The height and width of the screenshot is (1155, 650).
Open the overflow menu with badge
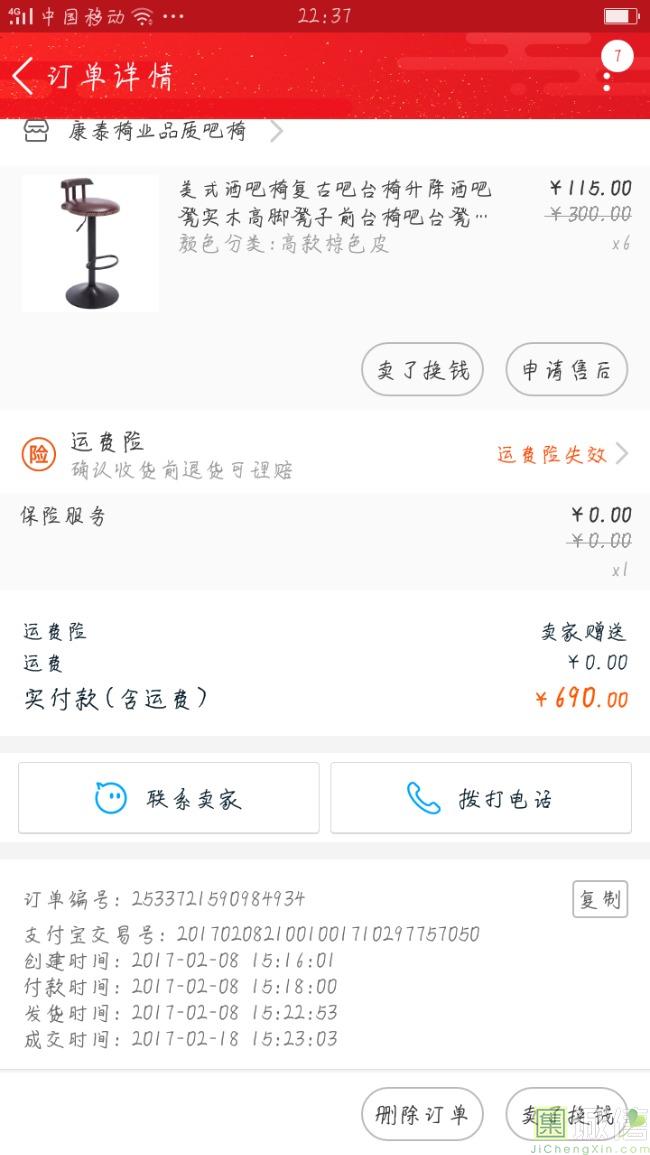(608, 70)
